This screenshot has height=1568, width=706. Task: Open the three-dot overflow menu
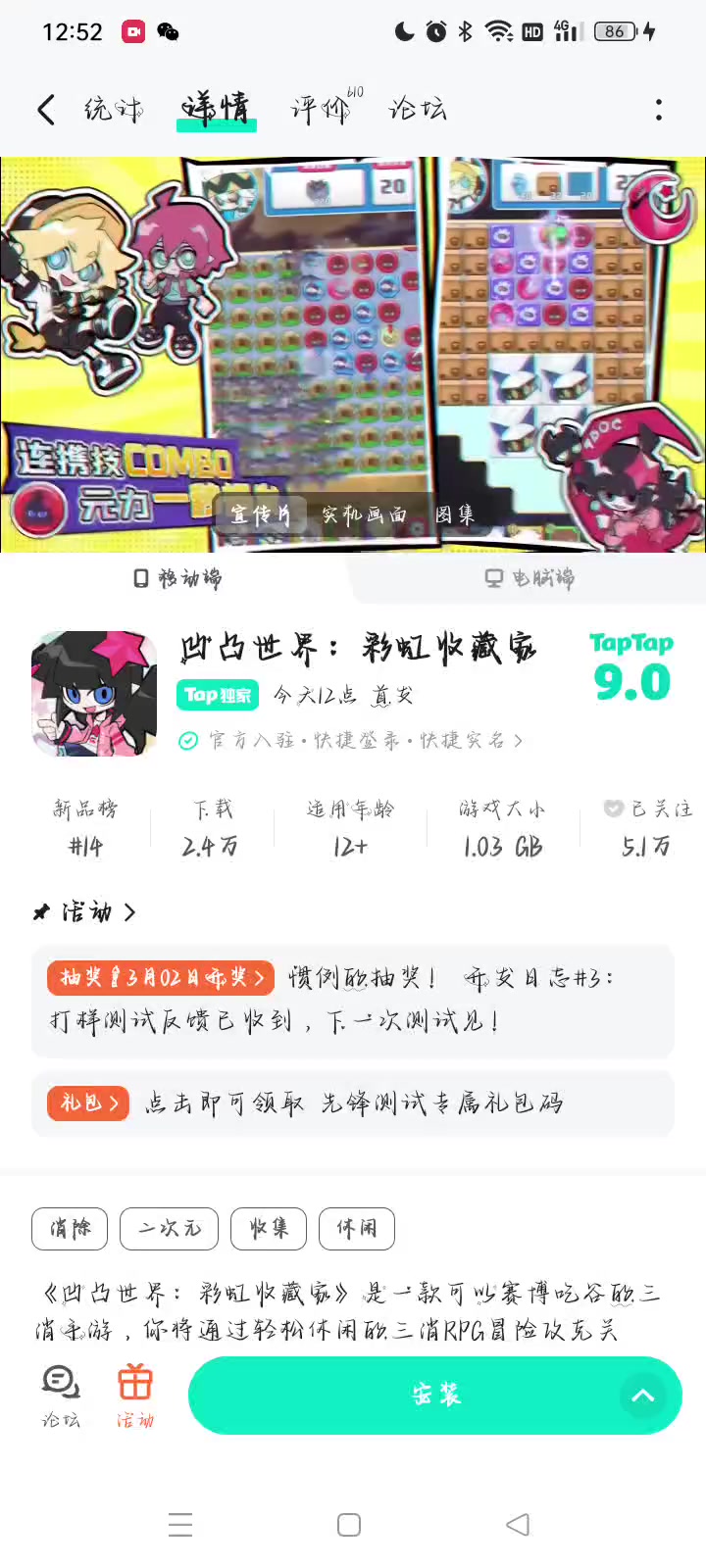click(658, 110)
